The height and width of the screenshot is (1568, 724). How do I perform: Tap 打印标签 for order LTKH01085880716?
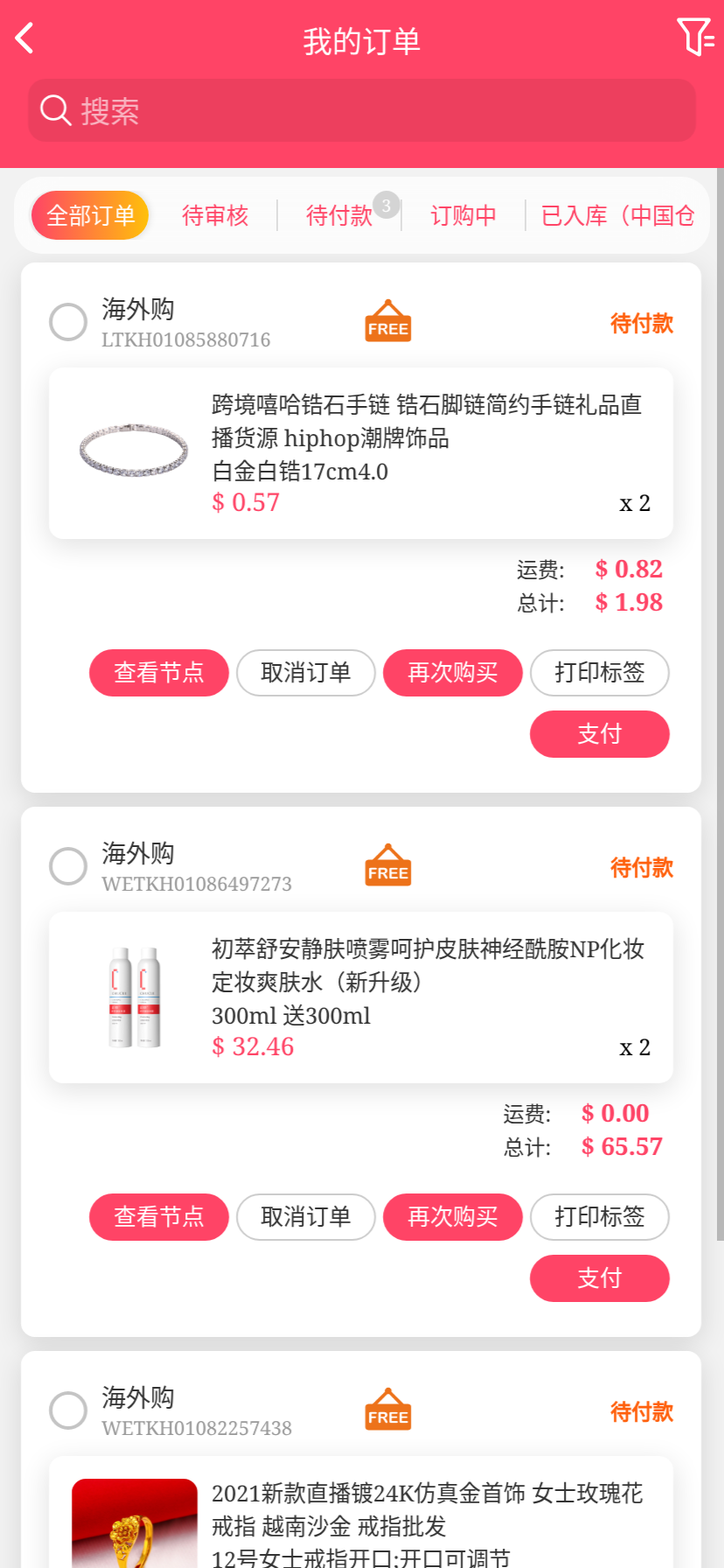(x=600, y=673)
